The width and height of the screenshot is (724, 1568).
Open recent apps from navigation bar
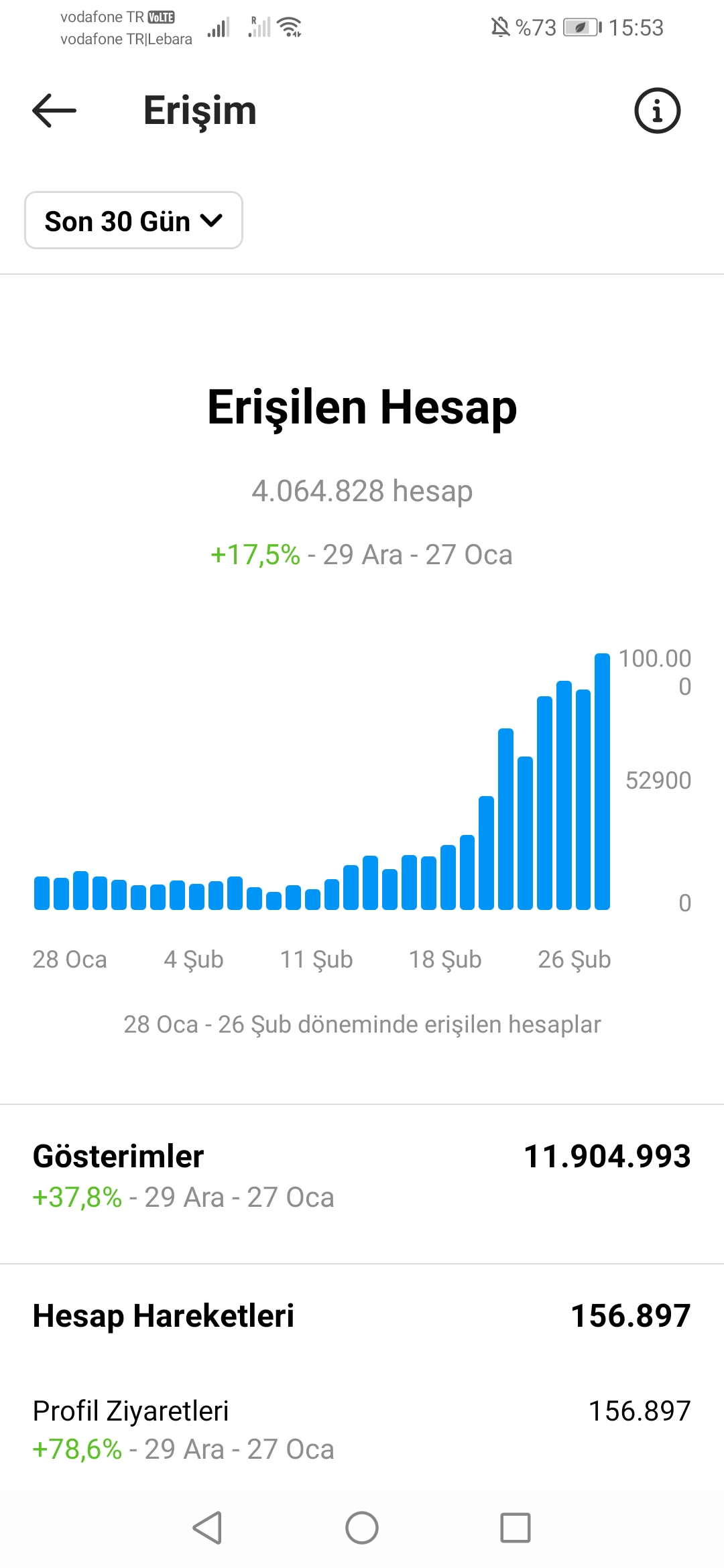point(516,1528)
